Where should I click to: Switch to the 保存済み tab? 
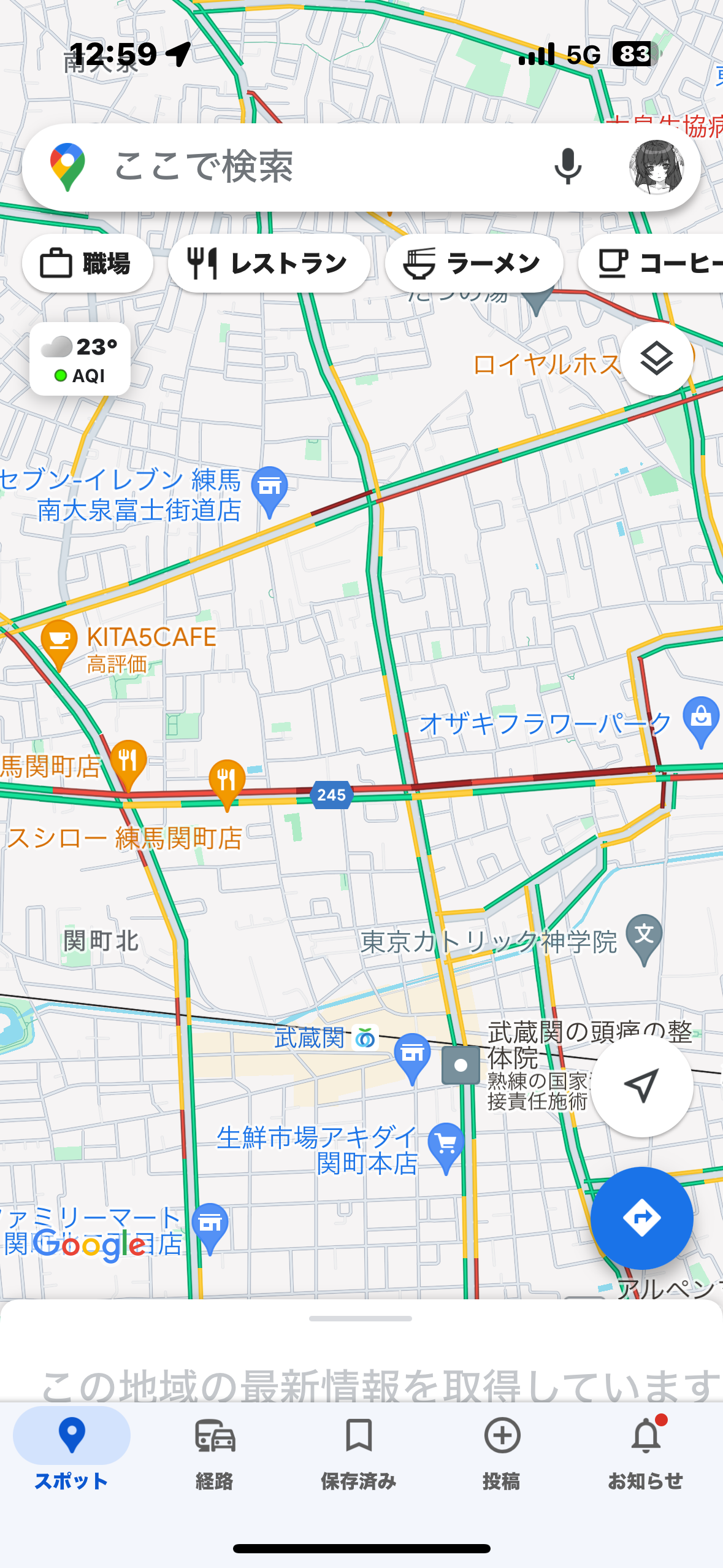point(359,1453)
